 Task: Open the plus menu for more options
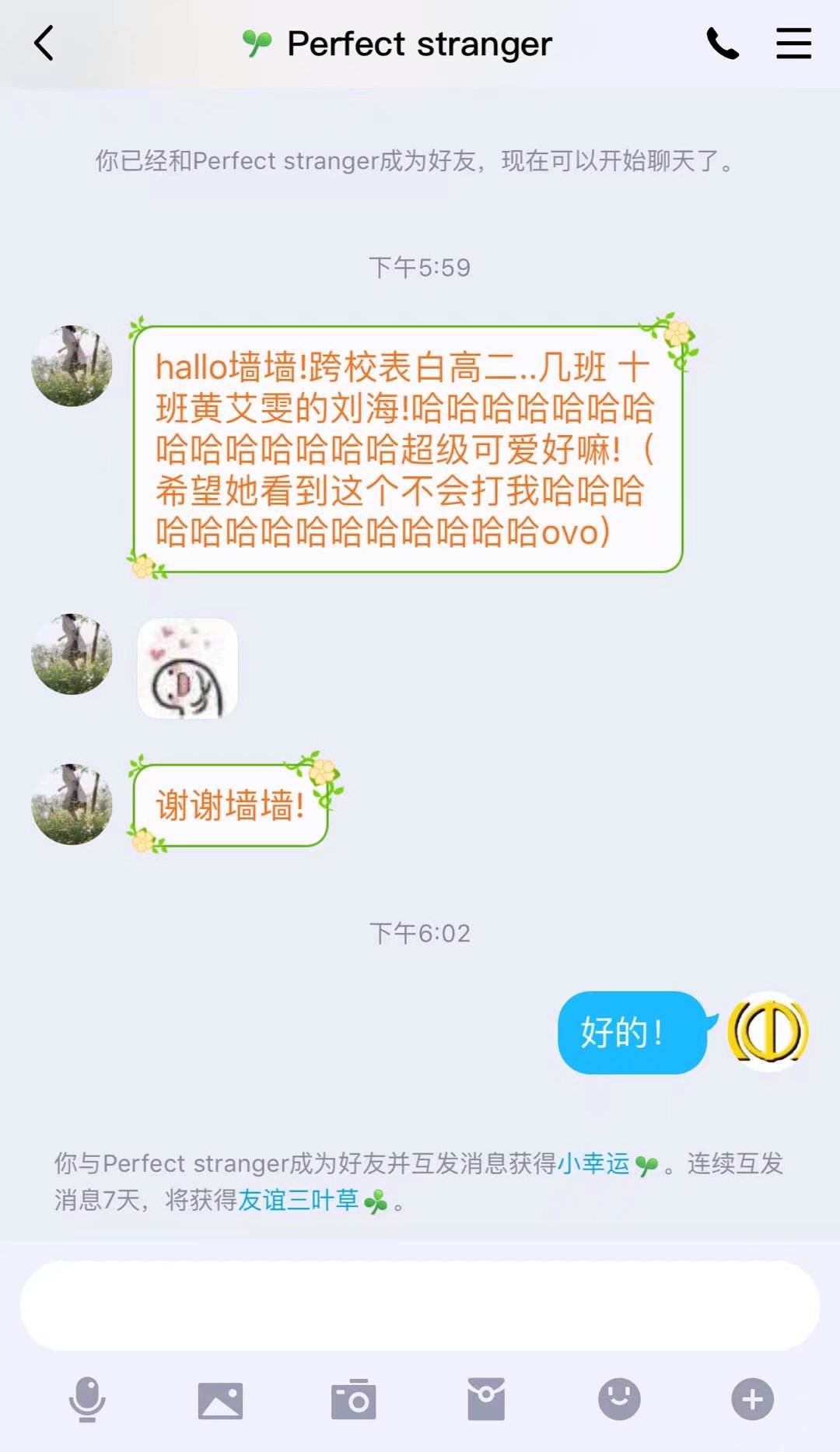point(752,1399)
